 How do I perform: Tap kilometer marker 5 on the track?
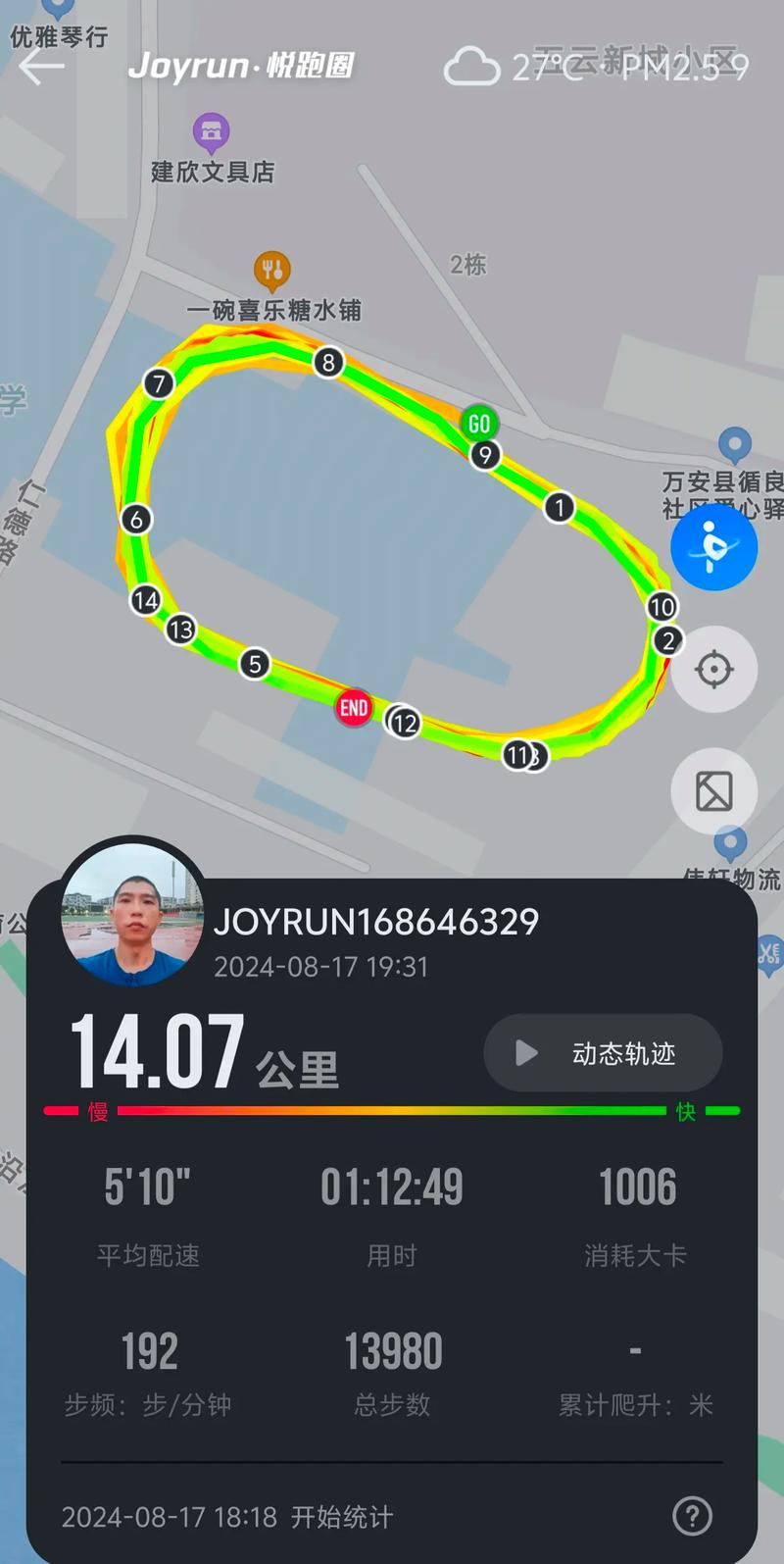(x=254, y=664)
